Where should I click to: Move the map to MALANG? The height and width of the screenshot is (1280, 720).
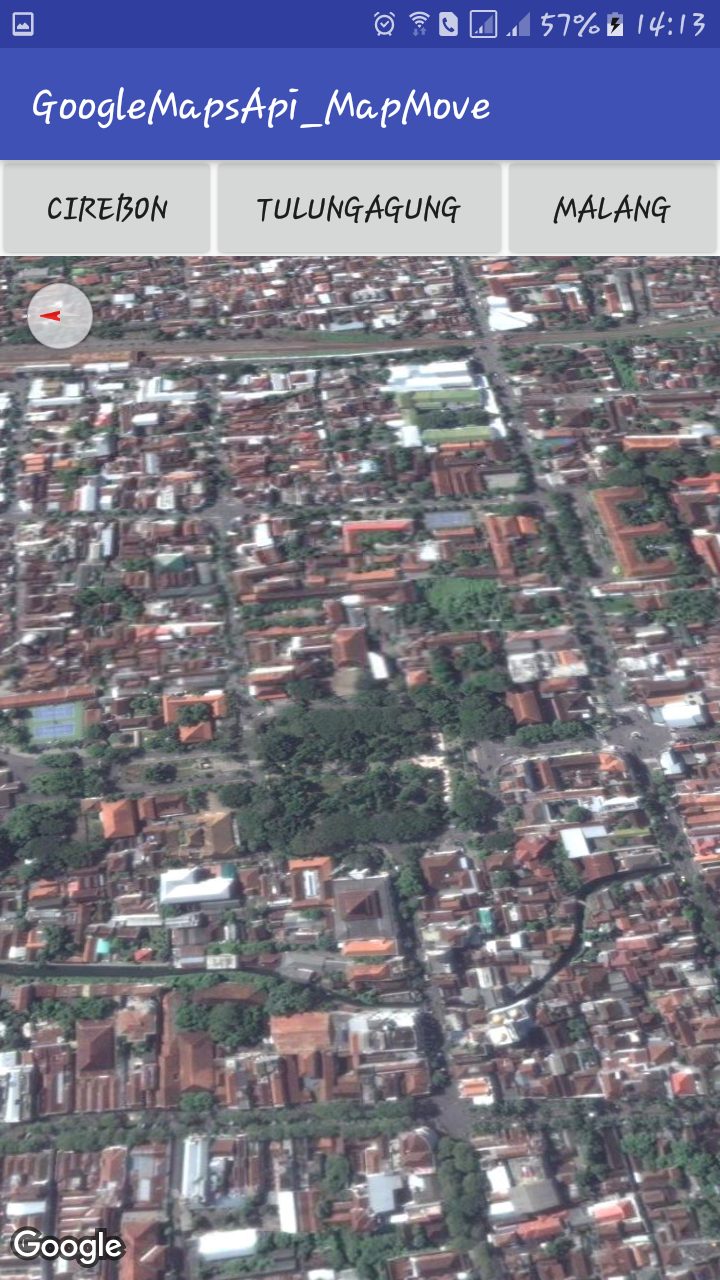click(613, 208)
